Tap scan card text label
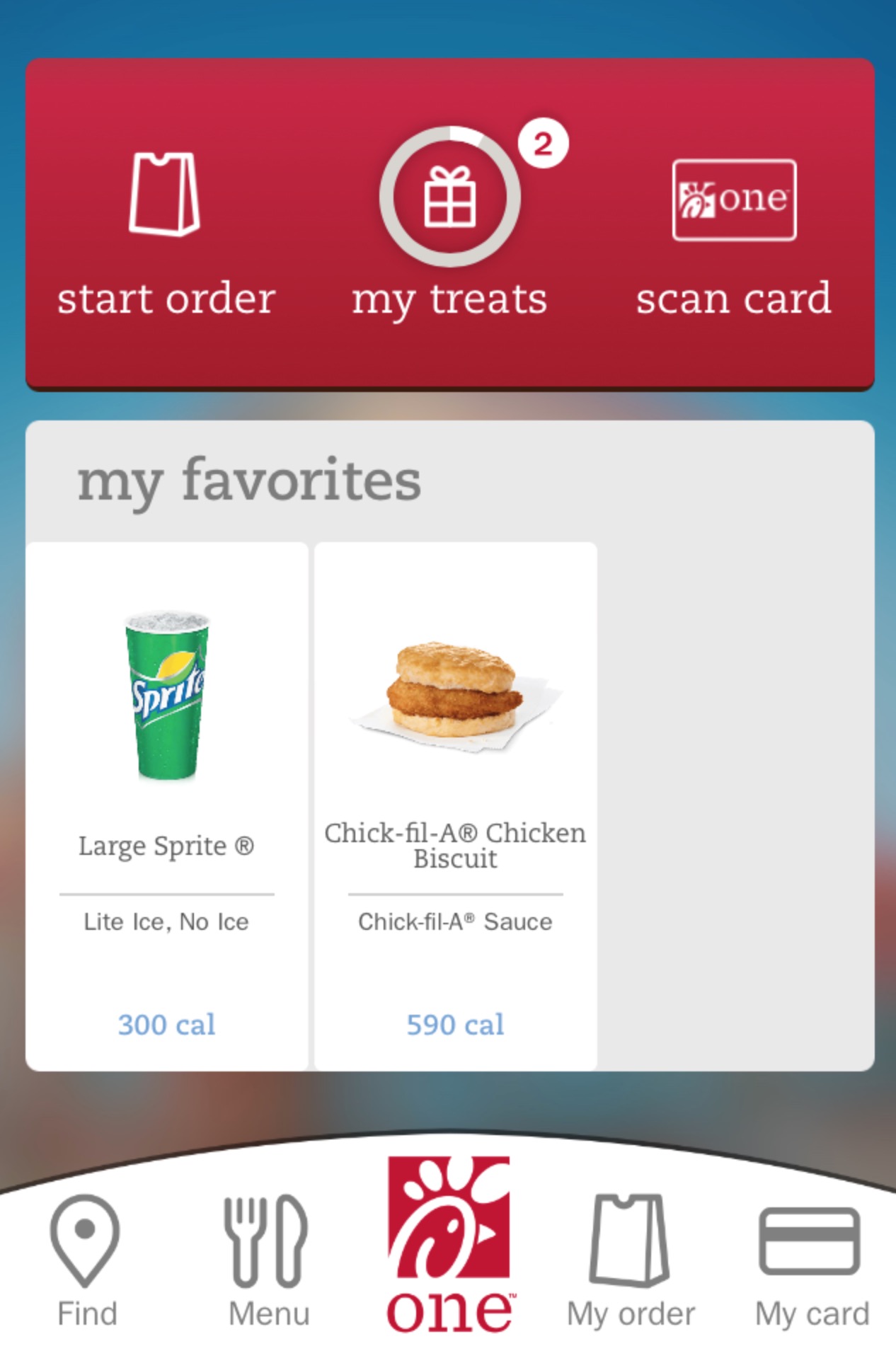The height and width of the screenshot is (1346, 896). [x=733, y=298]
